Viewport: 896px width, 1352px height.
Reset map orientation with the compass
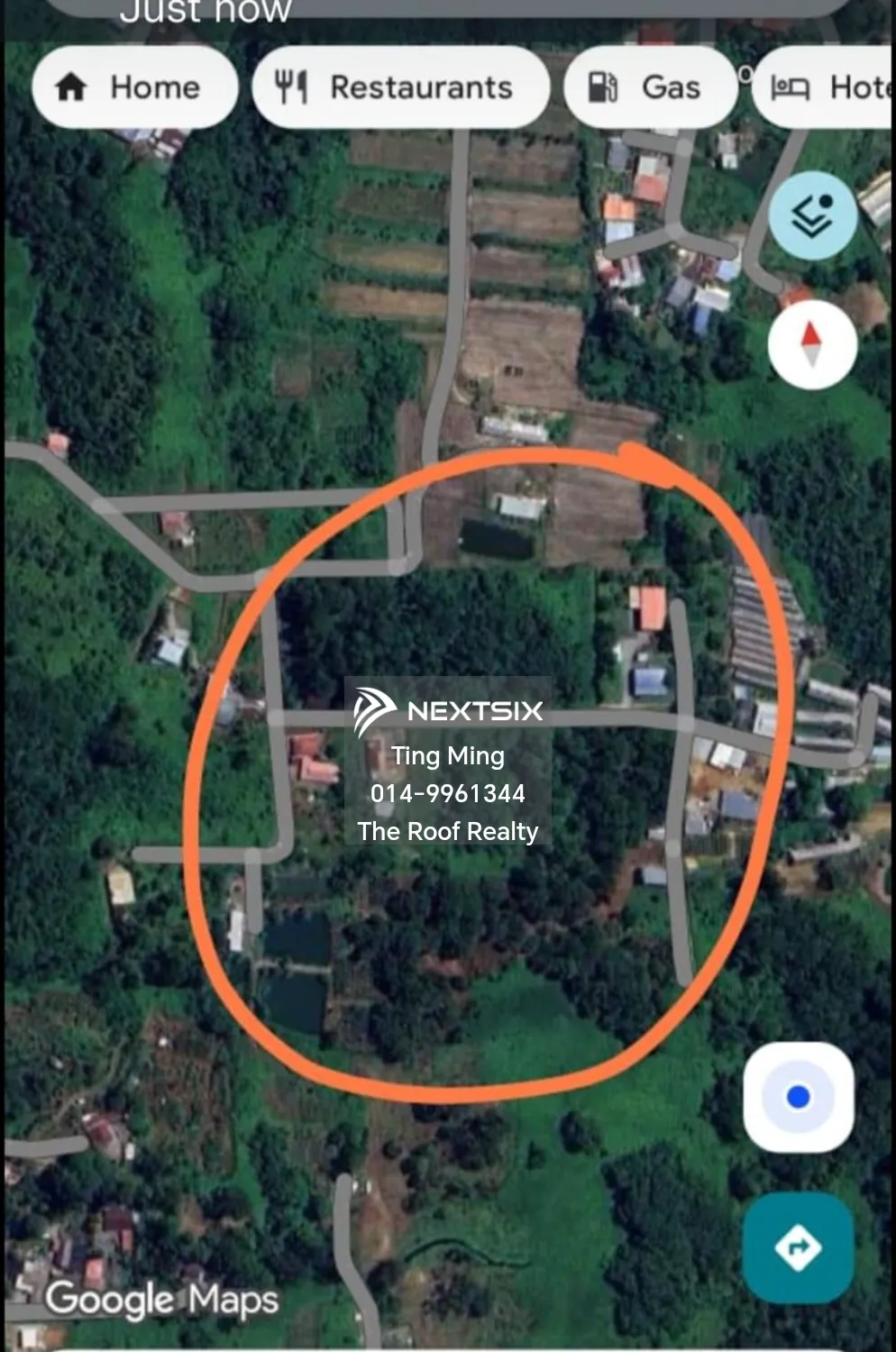coord(812,345)
